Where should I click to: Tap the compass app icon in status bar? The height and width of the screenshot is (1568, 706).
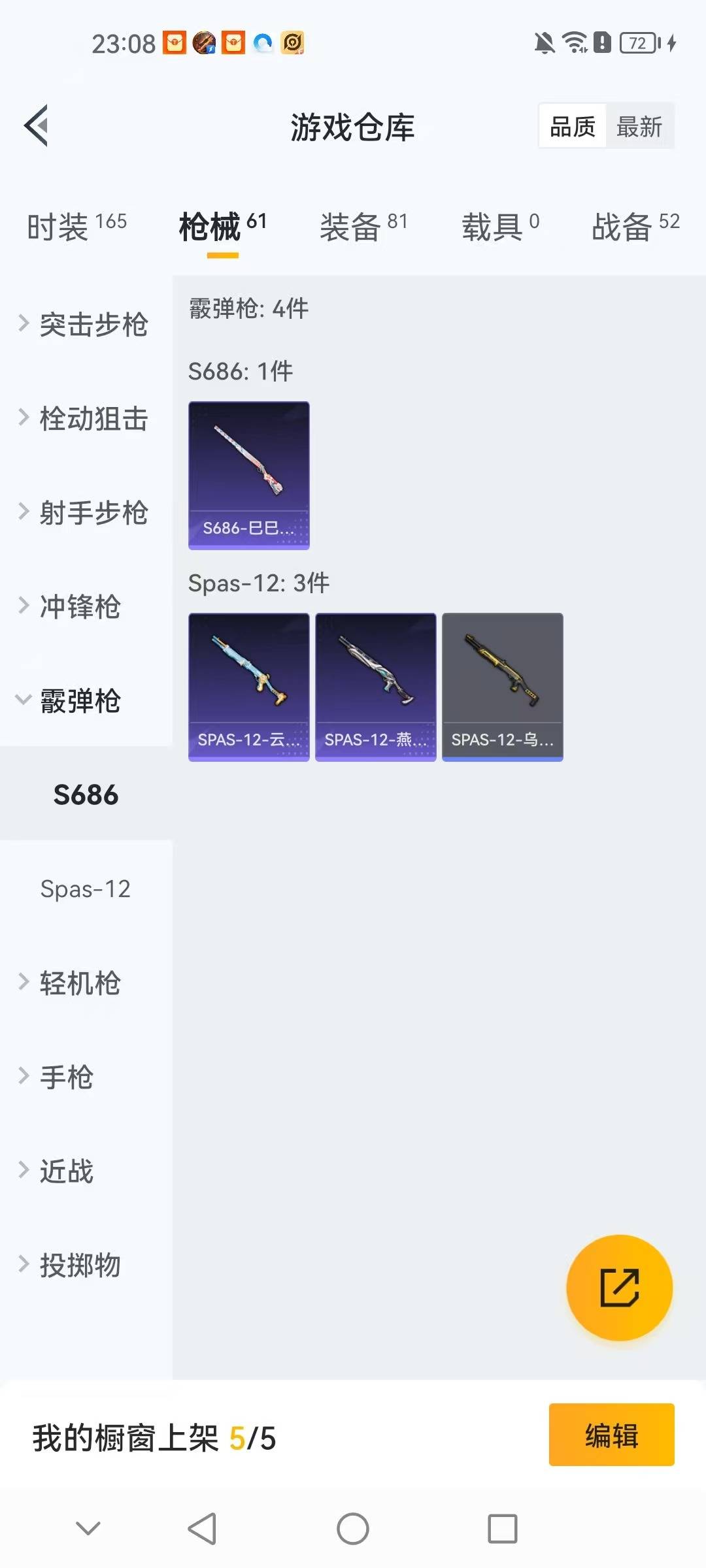coord(293,43)
